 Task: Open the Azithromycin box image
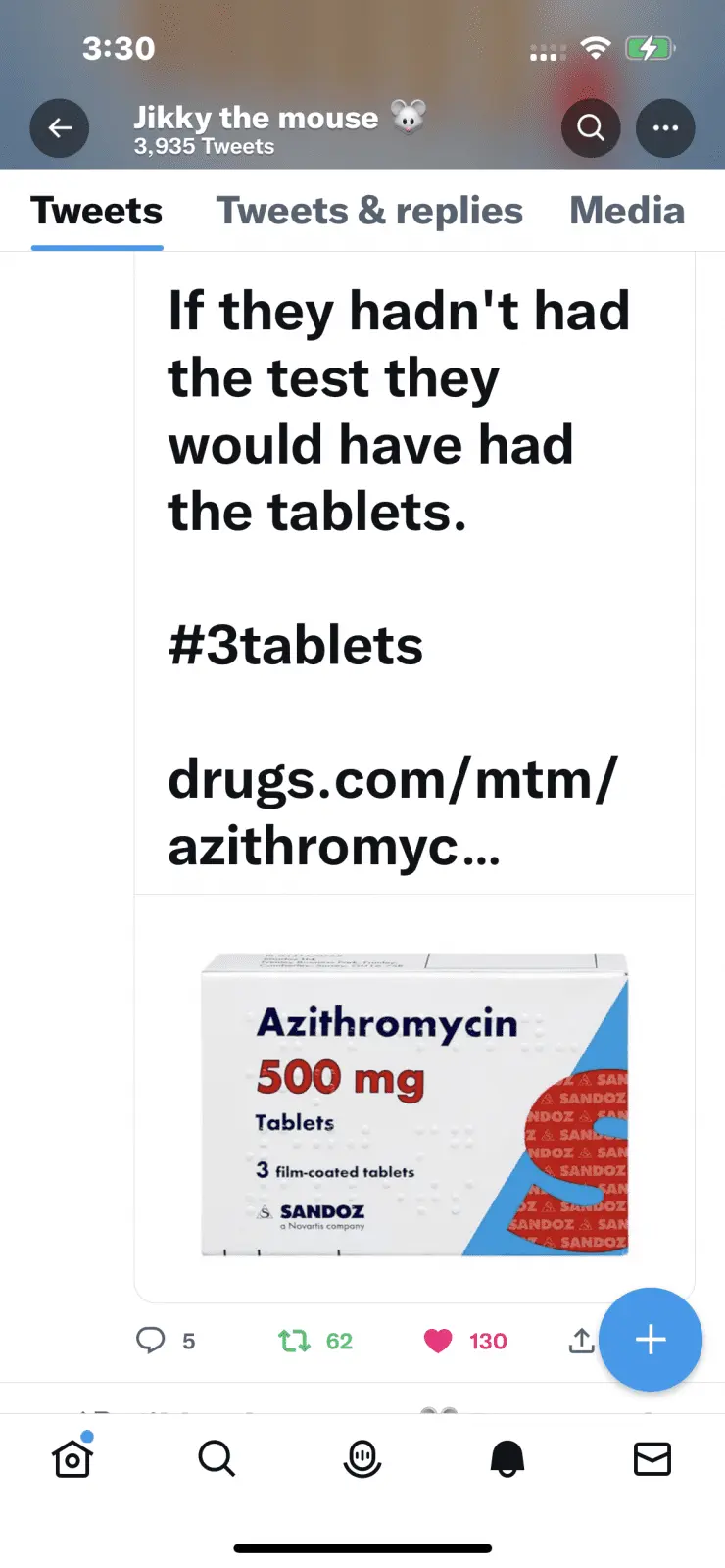coord(413,1103)
